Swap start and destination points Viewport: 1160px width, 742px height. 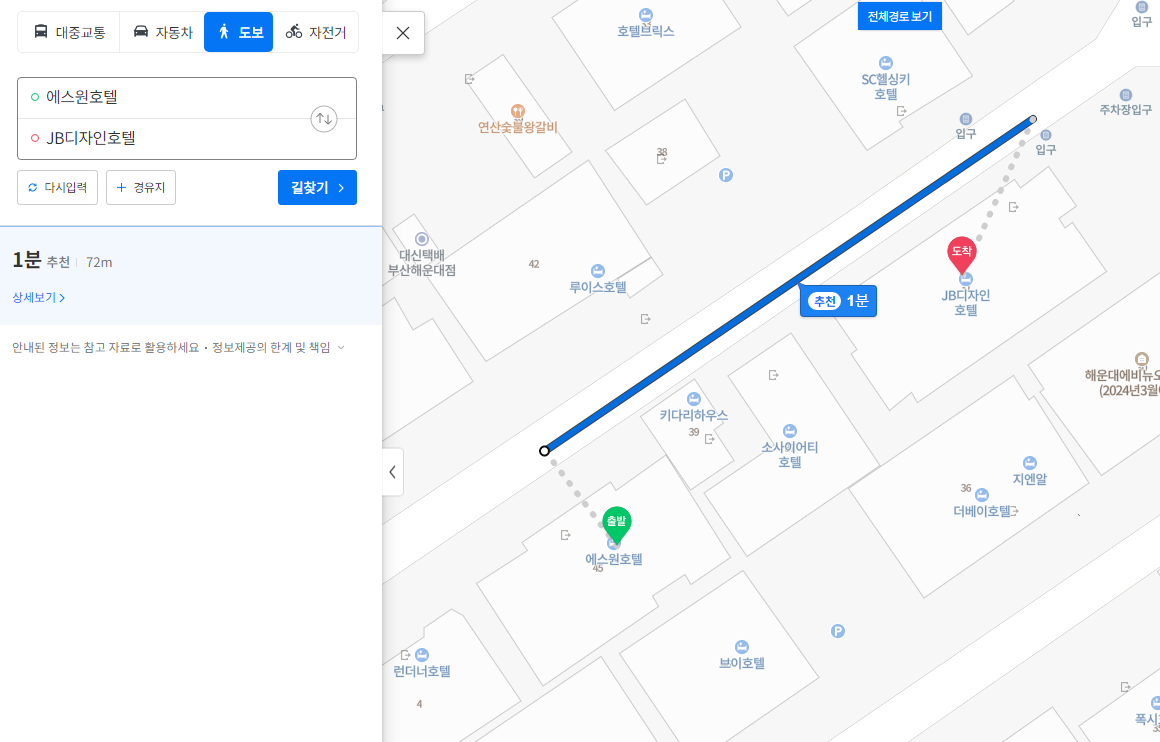[324, 118]
